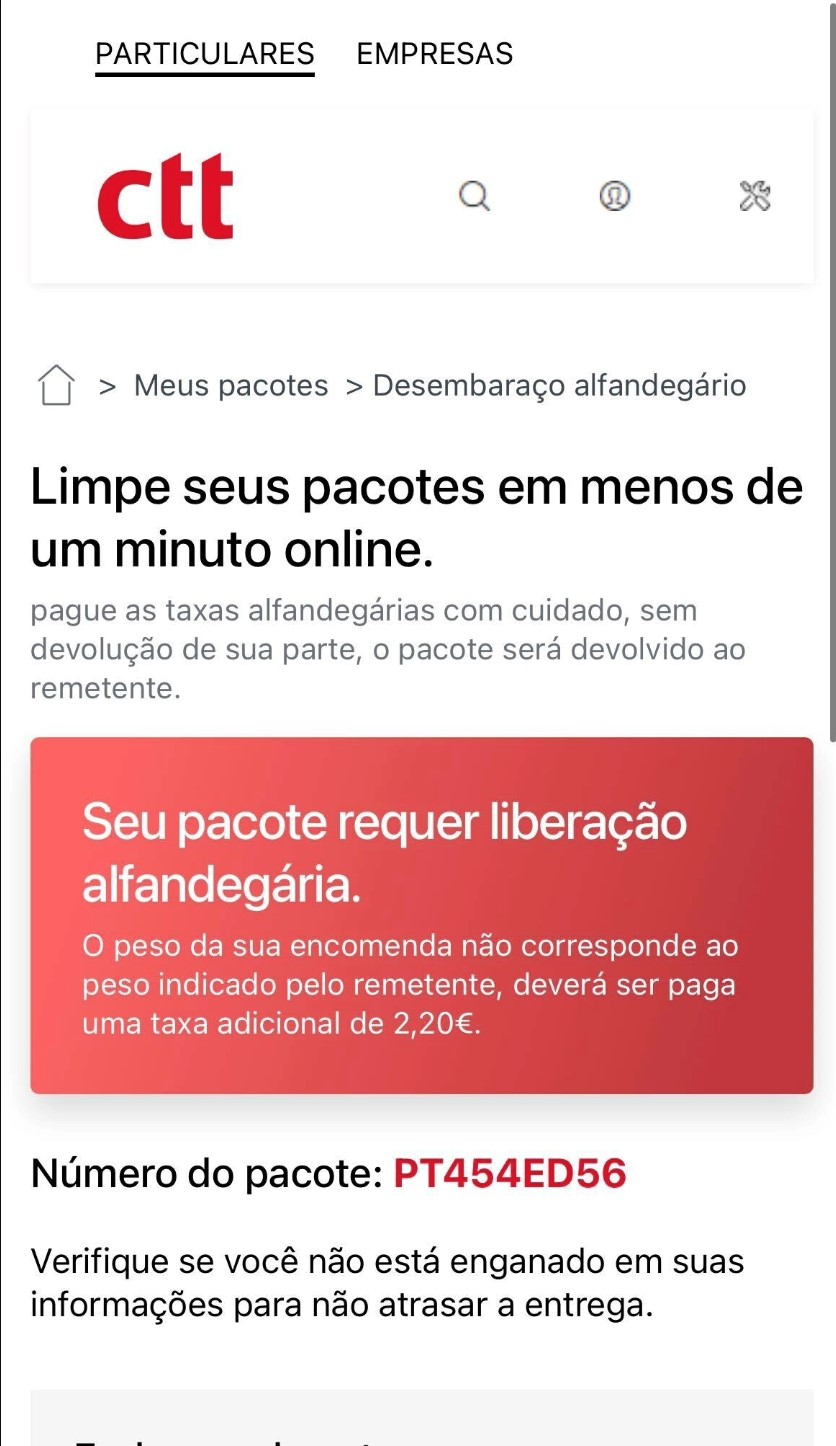The height and width of the screenshot is (1446, 836).
Task: Select the magnifying glass in the header
Action: [x=475, y=195]
